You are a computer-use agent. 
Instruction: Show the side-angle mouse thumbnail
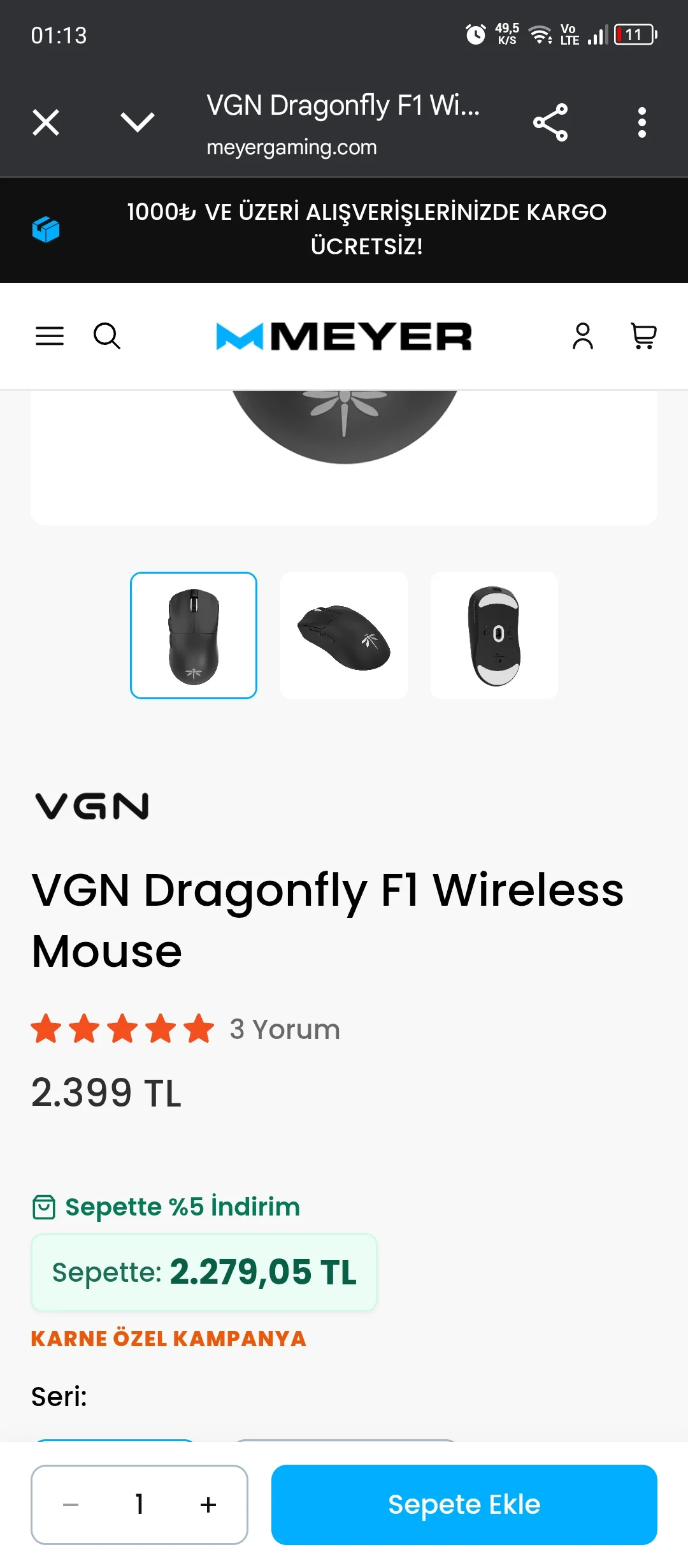344,635
